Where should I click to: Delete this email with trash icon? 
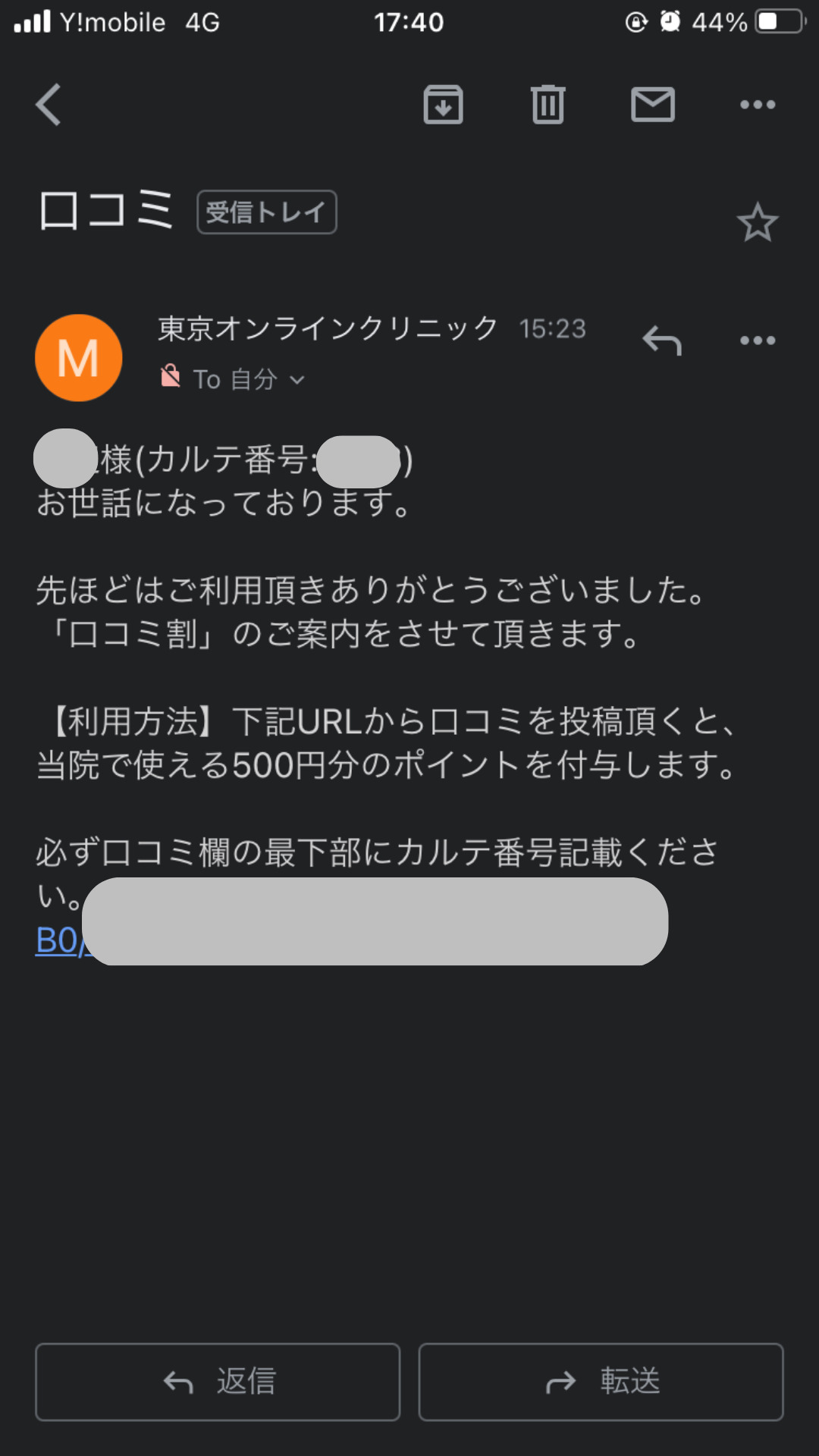[548, 105]
